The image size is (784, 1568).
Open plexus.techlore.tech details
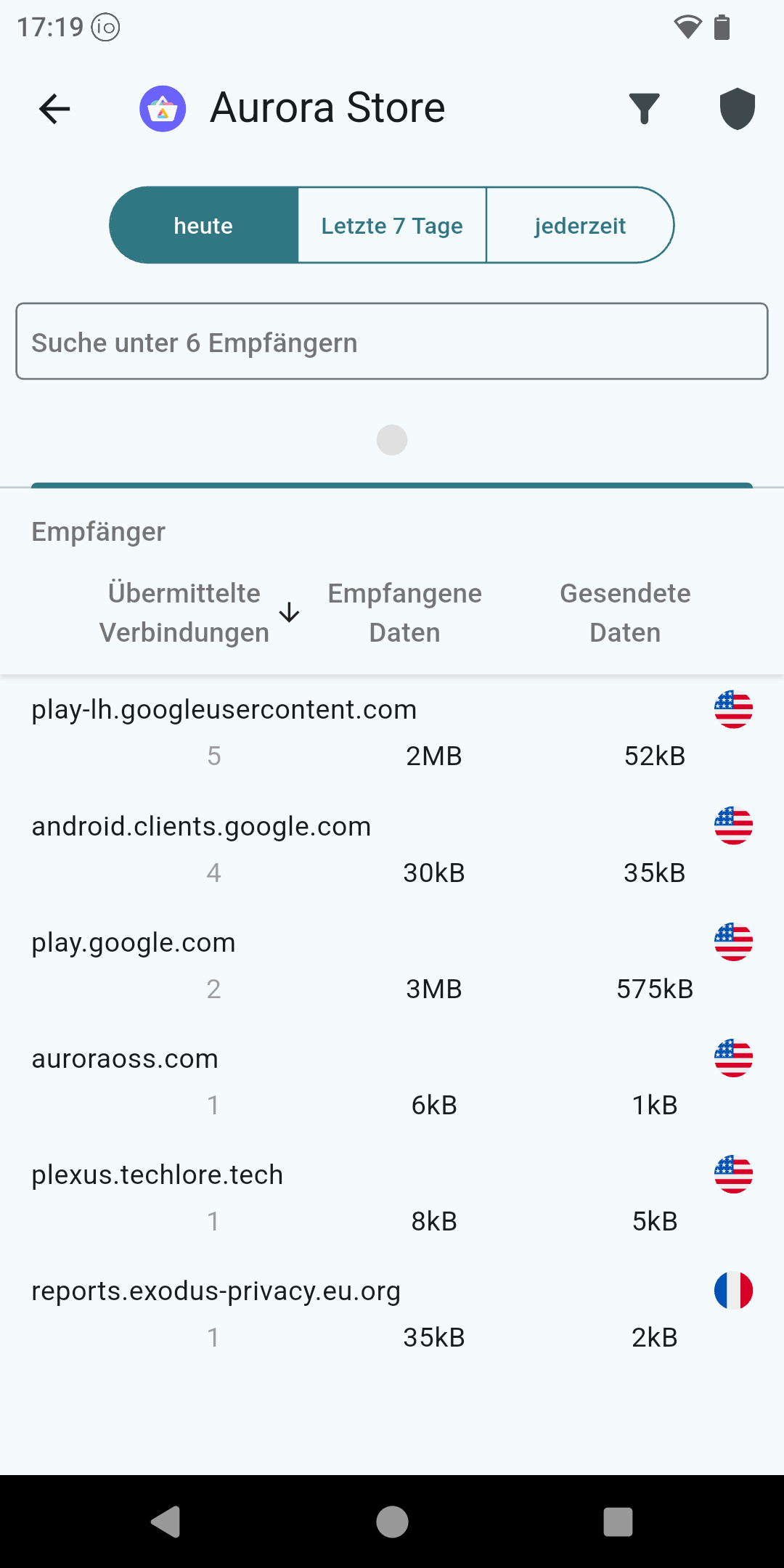tap(392, 1198)
